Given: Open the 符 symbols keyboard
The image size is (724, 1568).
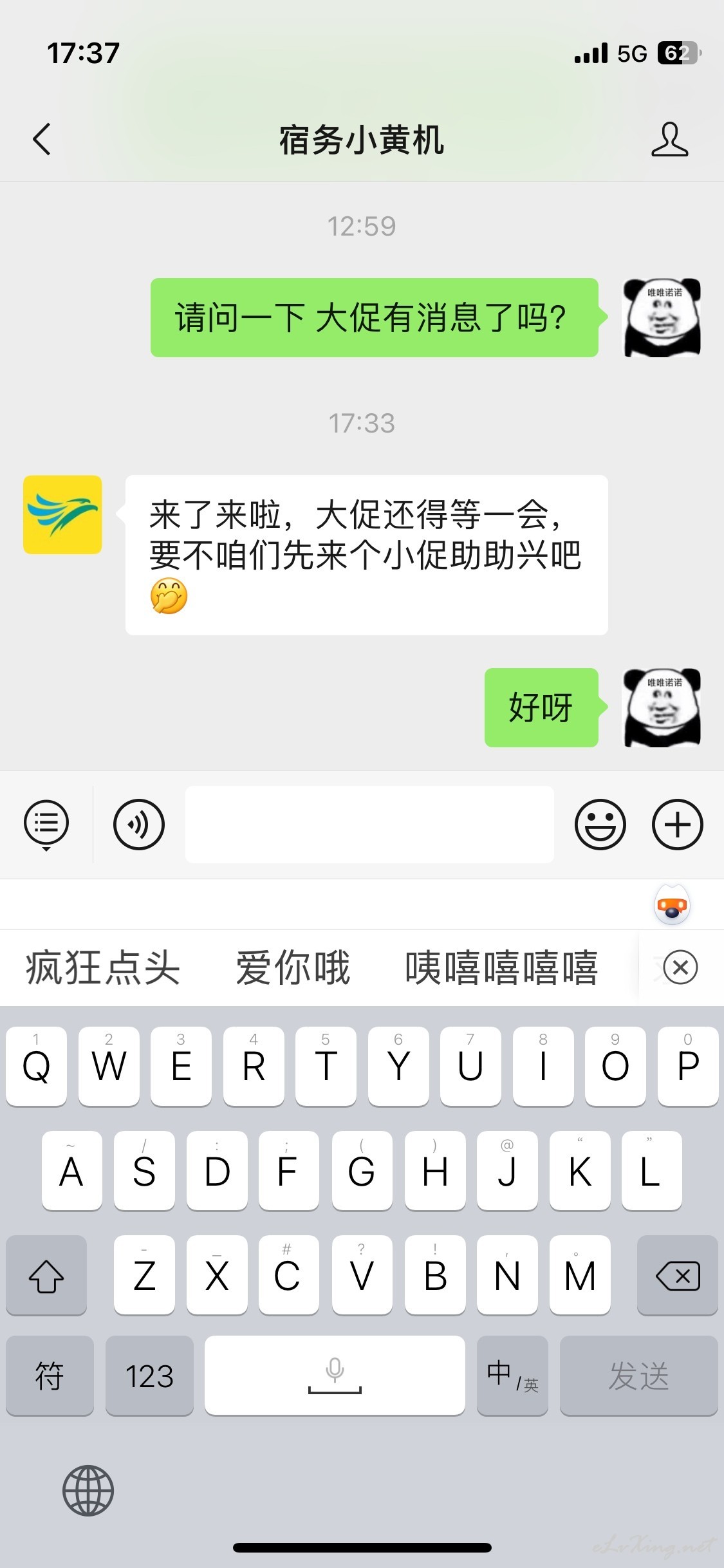Looking at the screenshot, I should [50, 1376].
